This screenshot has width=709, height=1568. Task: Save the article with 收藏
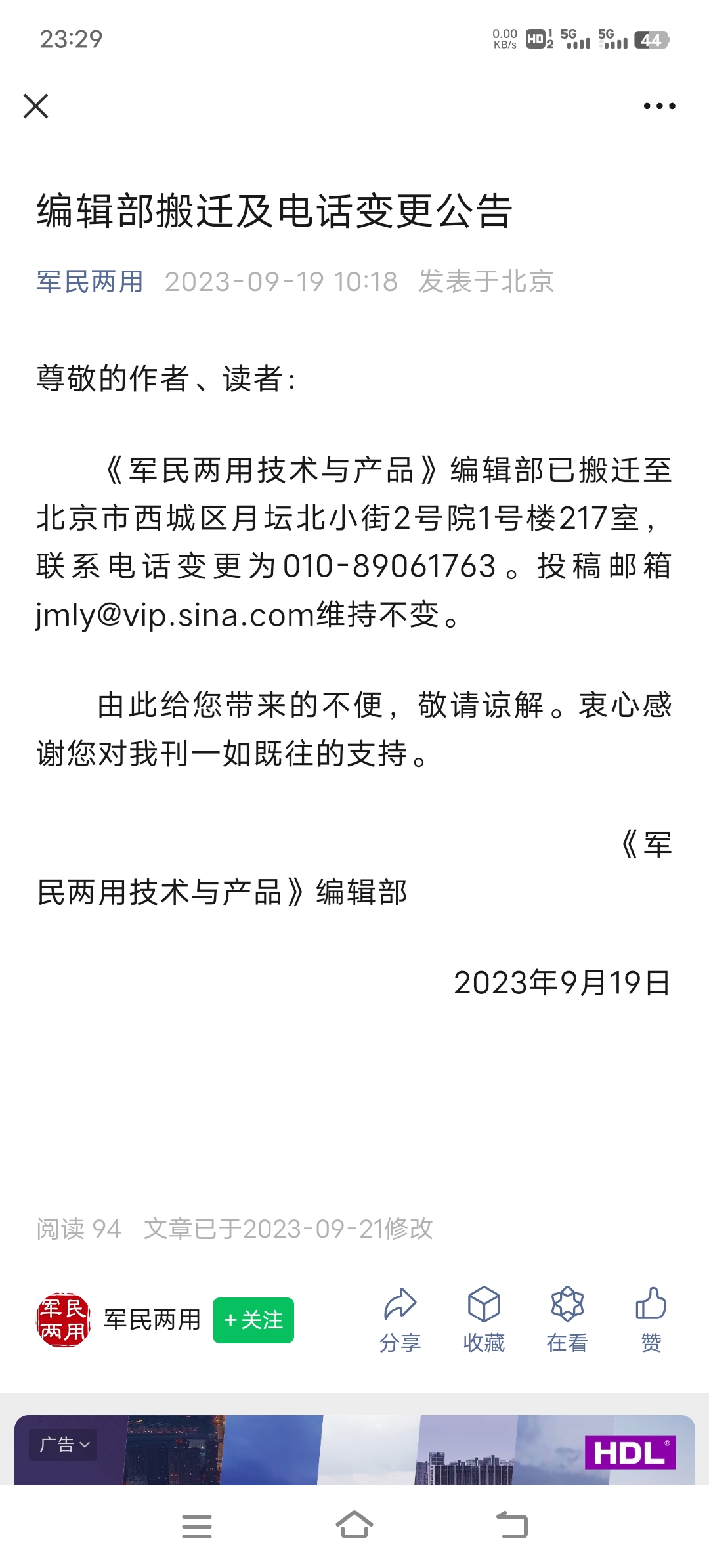[x=484, y=1320]
